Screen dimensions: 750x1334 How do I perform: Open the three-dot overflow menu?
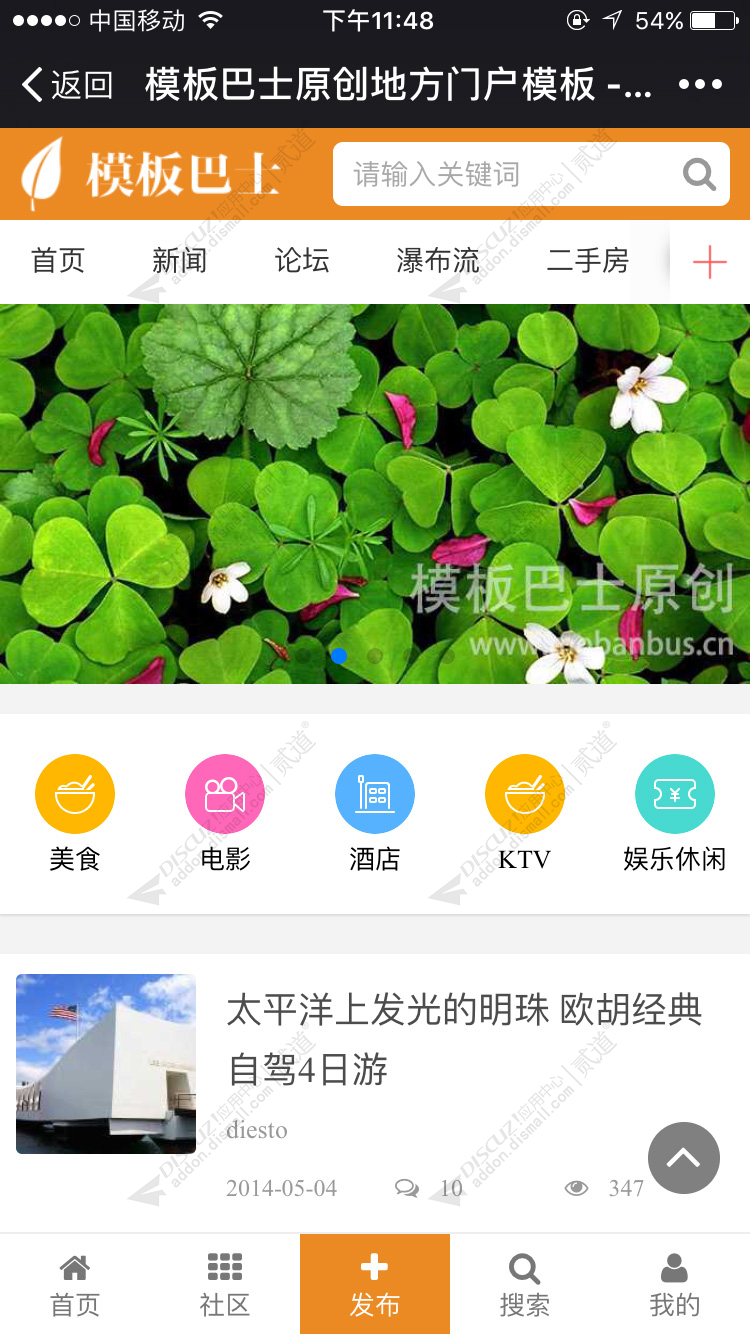[x=700, y=85]
